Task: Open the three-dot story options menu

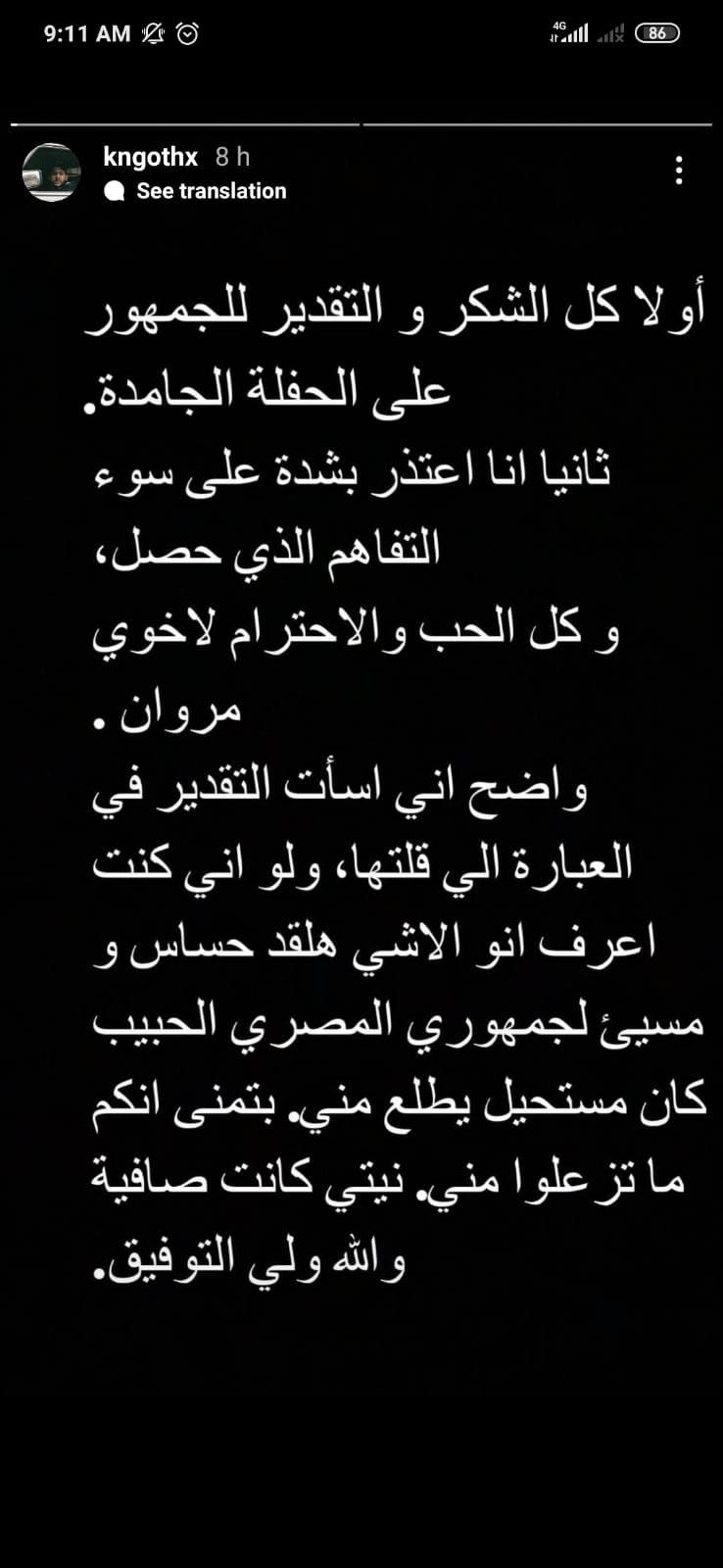Action: (x=679, y=171)
